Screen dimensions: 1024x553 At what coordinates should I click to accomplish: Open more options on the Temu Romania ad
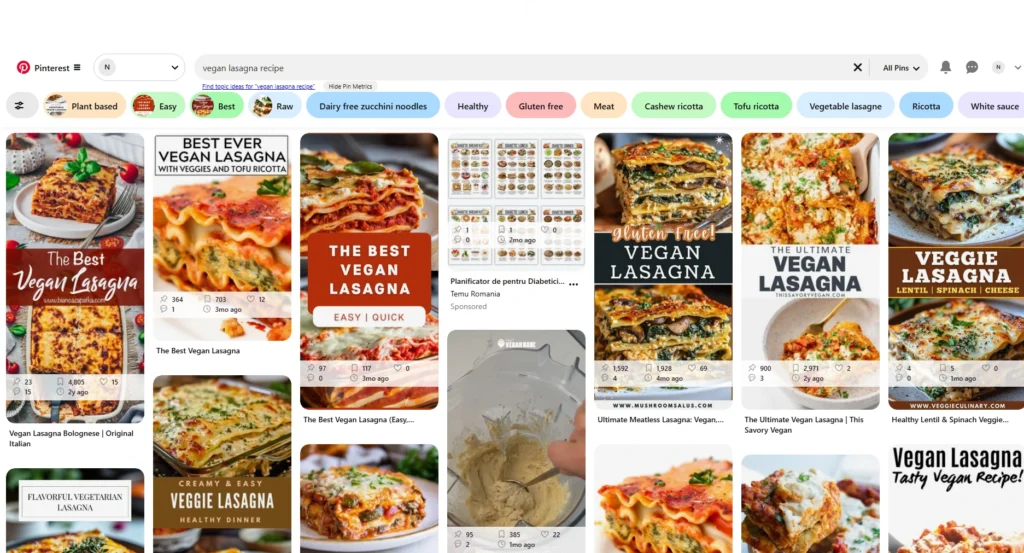pos(573,284)
